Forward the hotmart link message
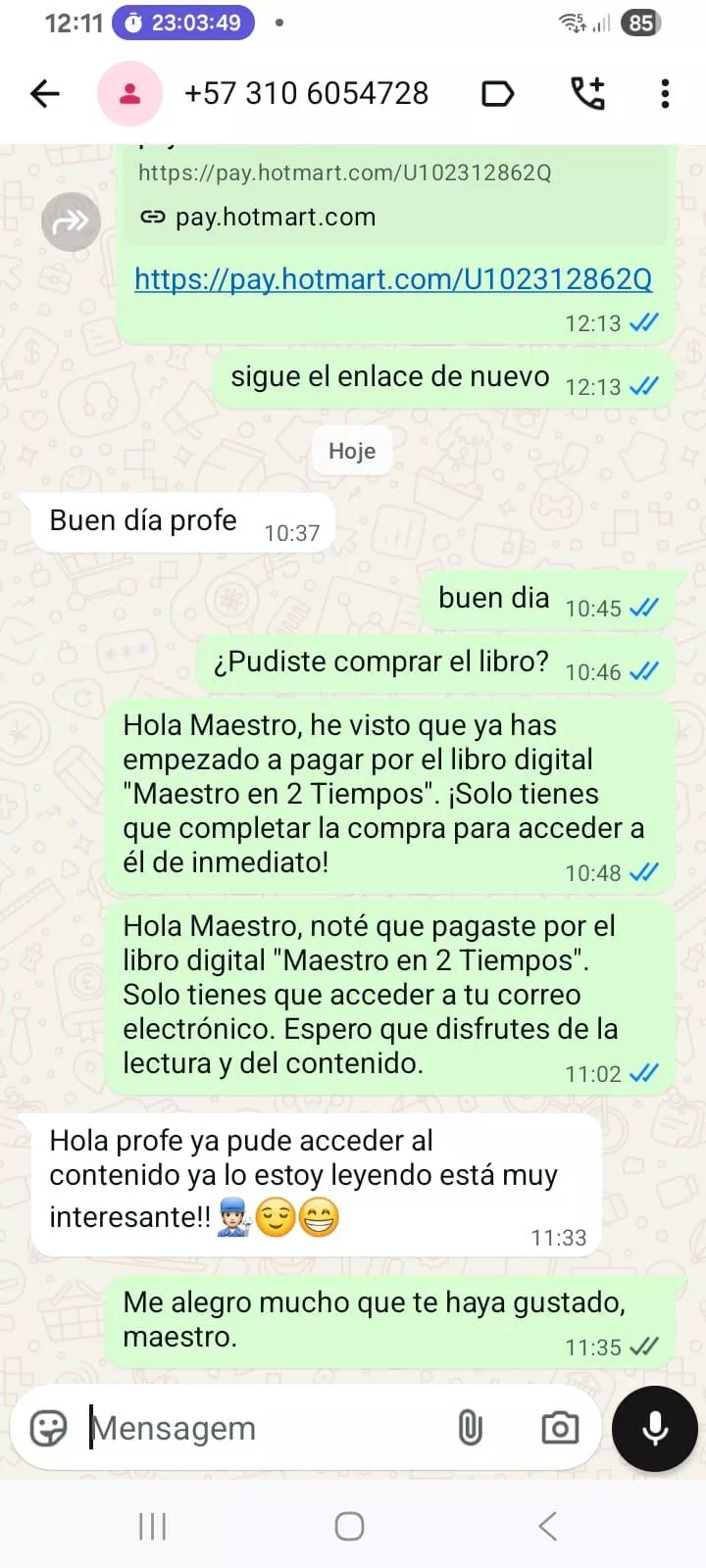This screenshot has width=706, height=1568. pos(71,222)
